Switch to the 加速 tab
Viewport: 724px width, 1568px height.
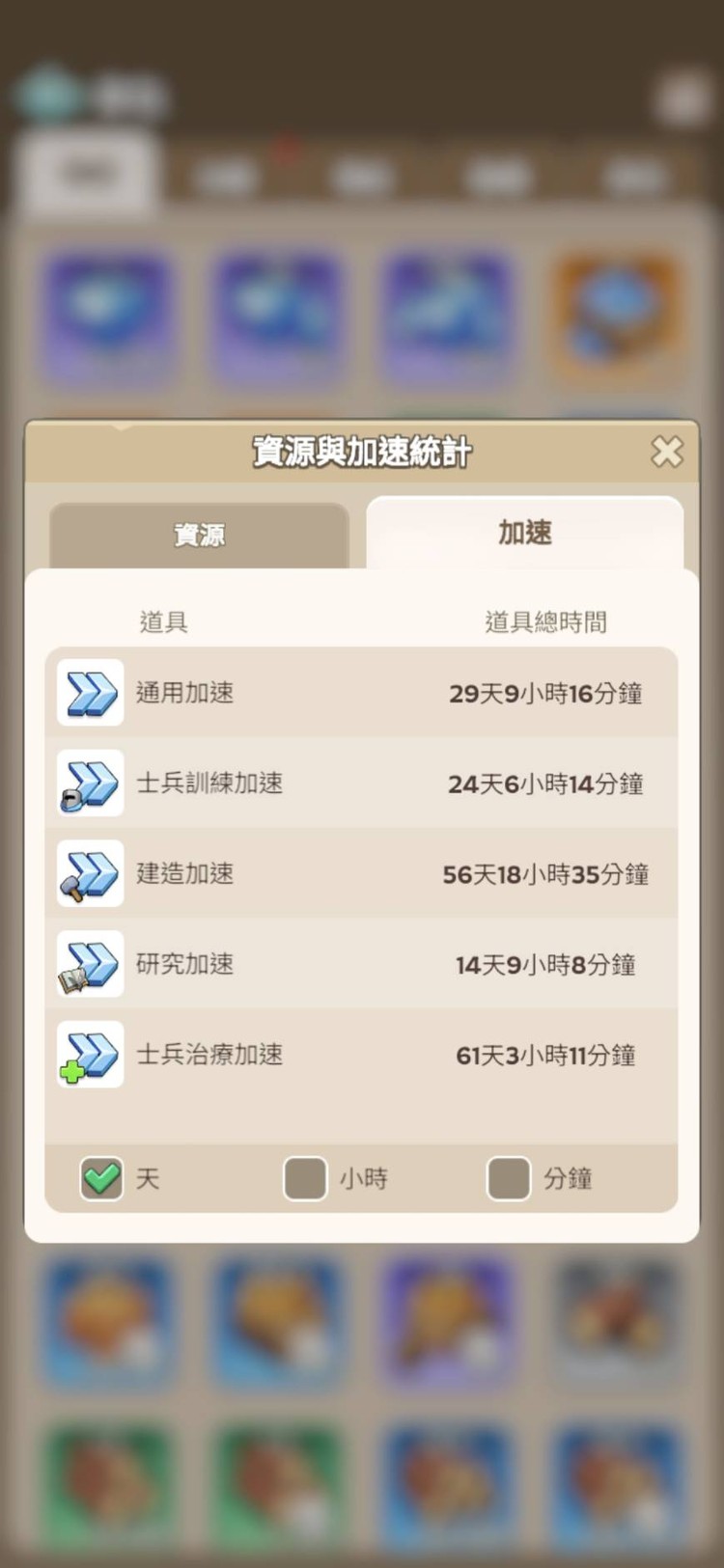pyautogui.click(x=524, y=533)
